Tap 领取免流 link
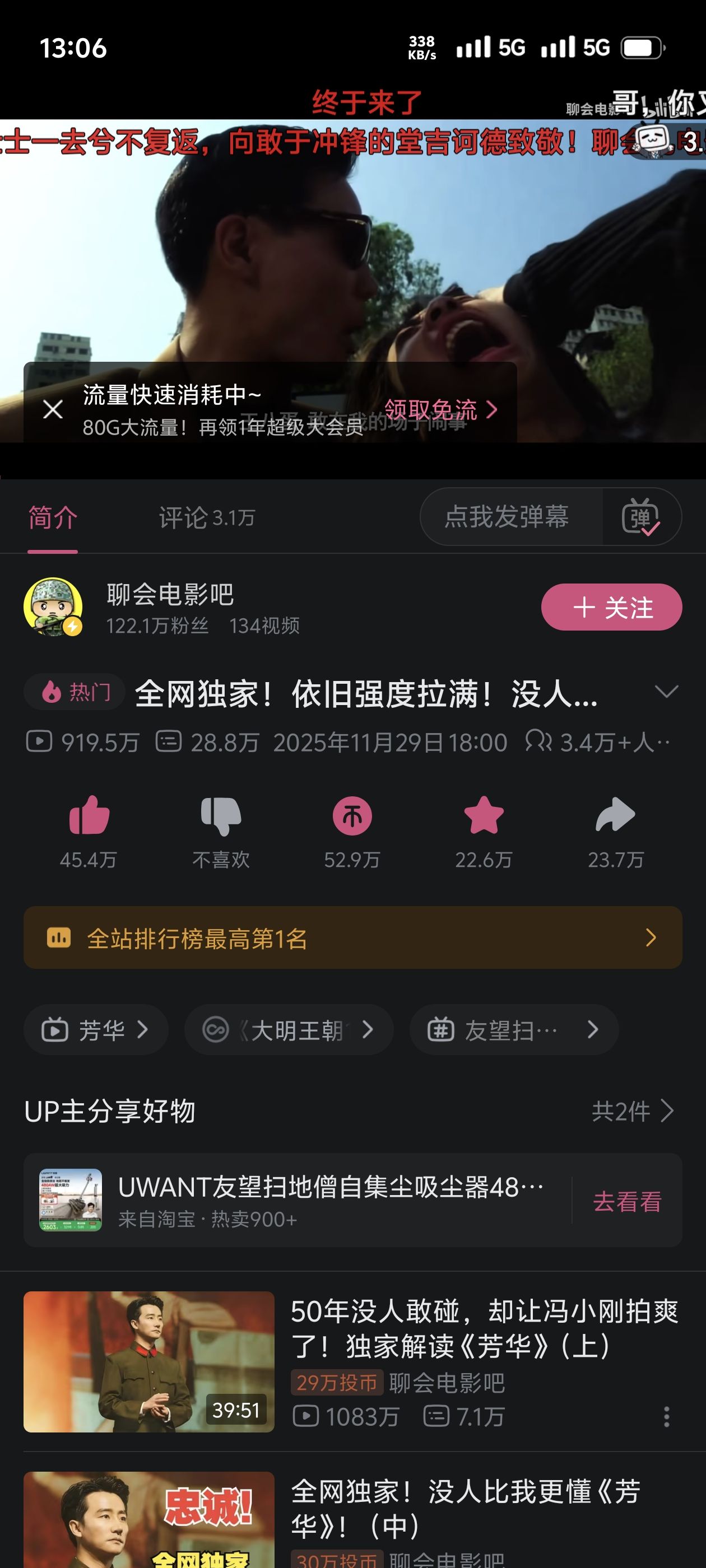The image size is (706, 1568). point(440,410)
